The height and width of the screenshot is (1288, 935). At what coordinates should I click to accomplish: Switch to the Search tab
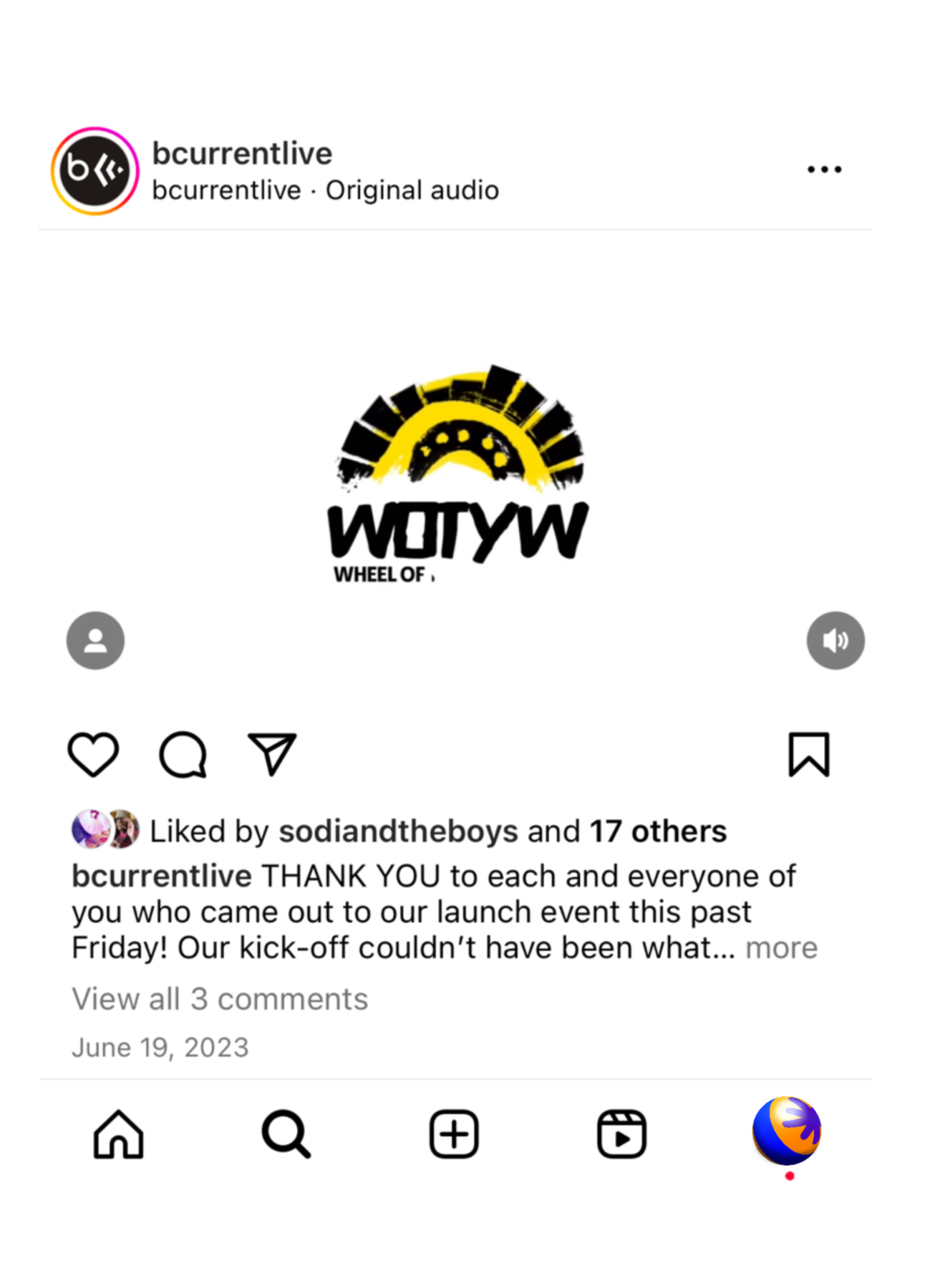(286, 1134)
